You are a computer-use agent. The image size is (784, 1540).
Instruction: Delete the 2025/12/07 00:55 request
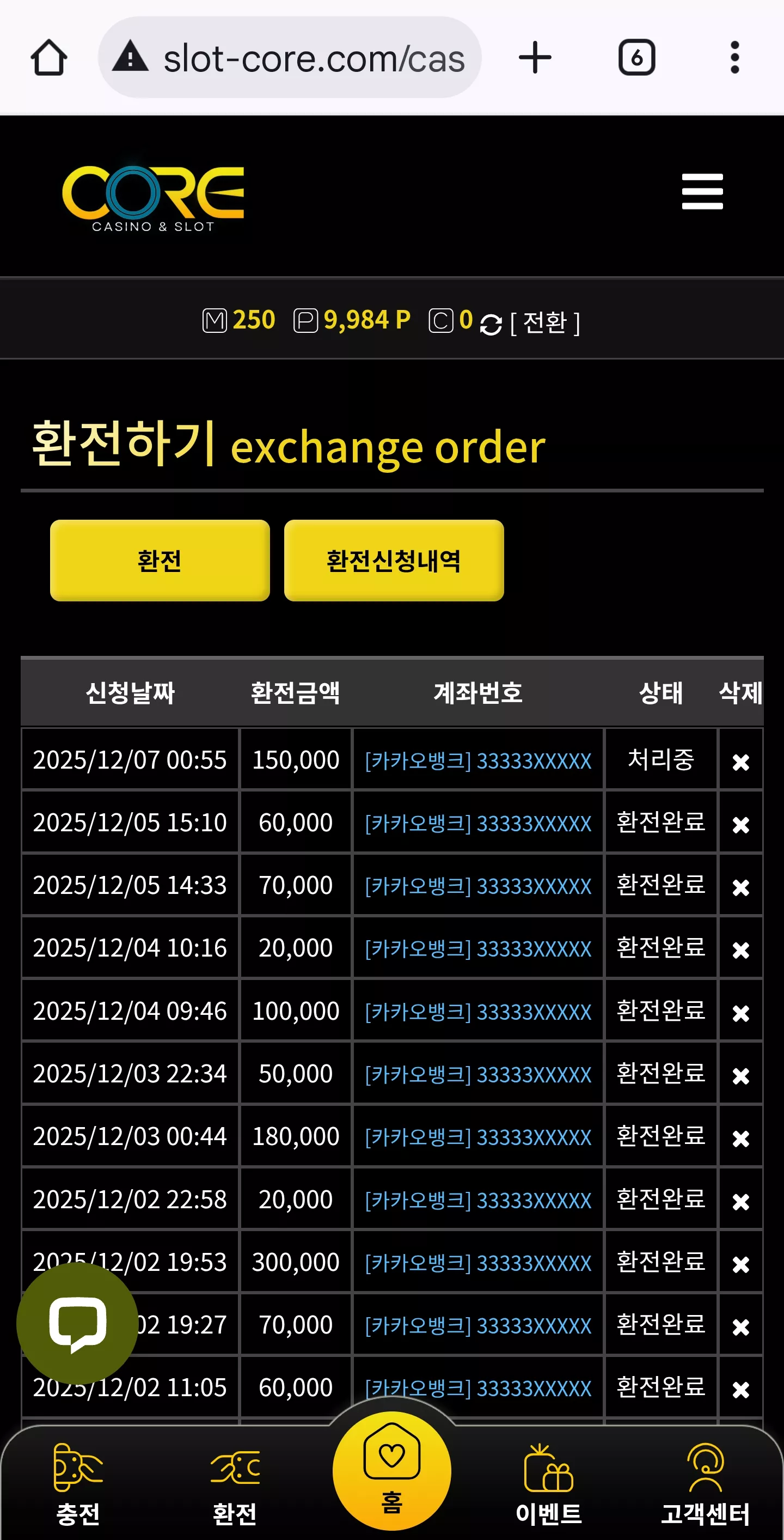(740, 762)
